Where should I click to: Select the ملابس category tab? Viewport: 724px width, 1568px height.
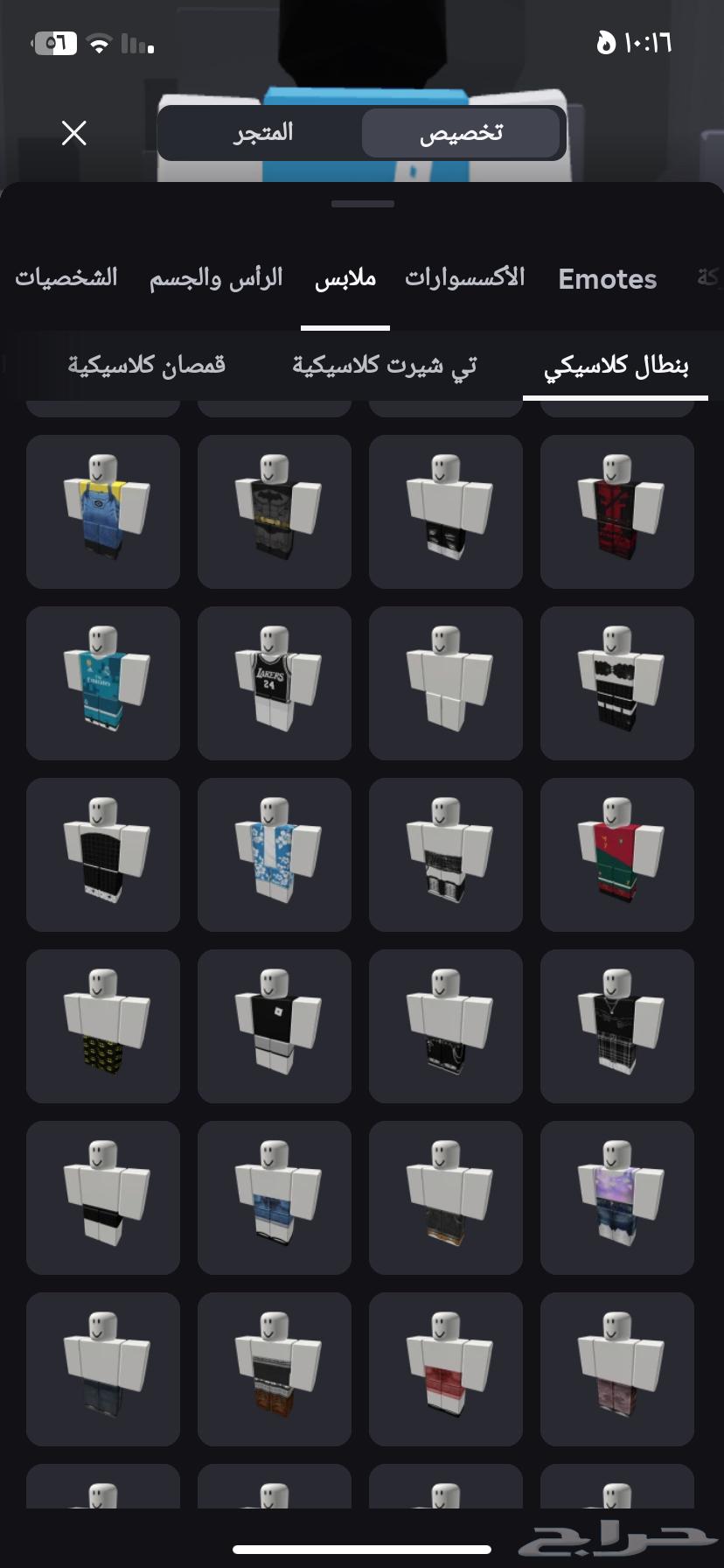click(x=345, y=278)
